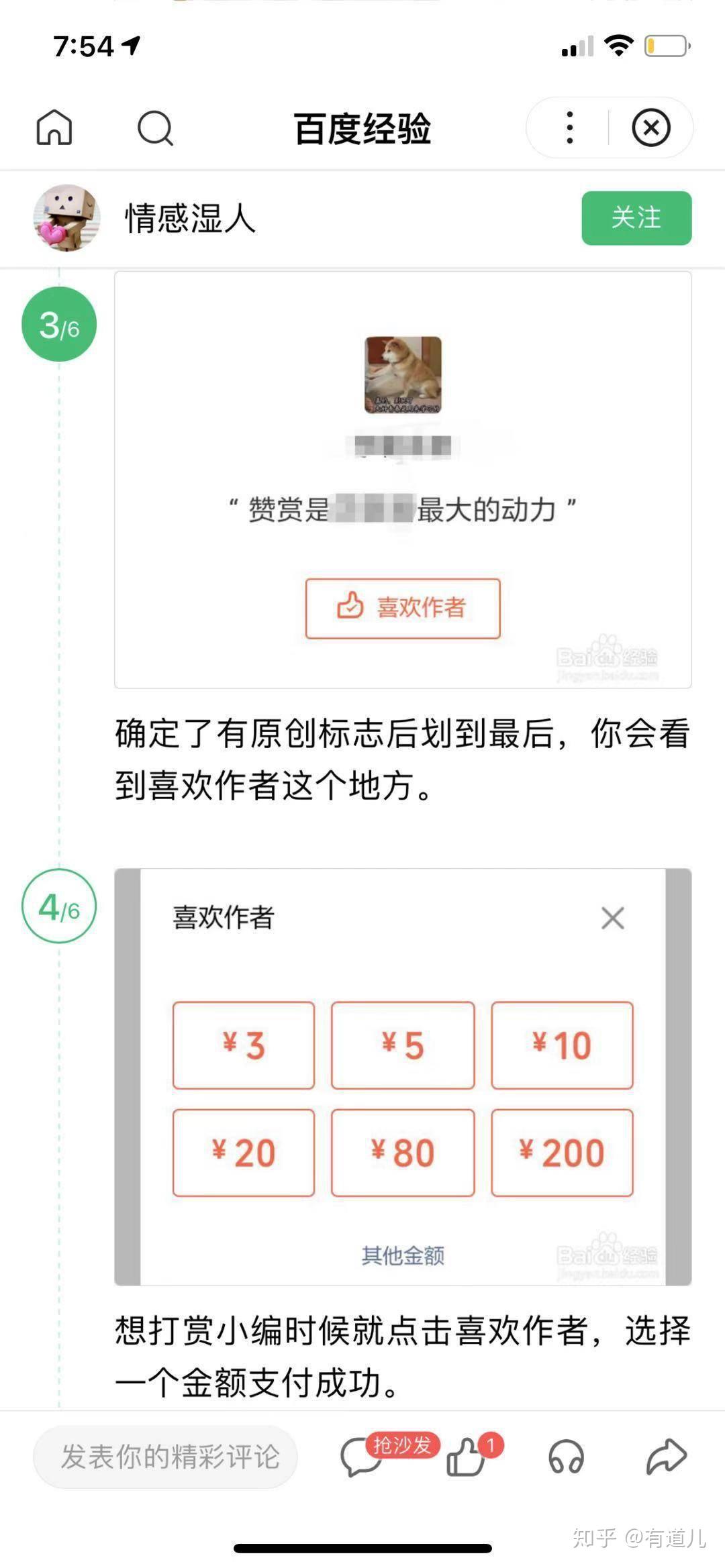Open 情感湿人's profile avatar

click(66, 218)
